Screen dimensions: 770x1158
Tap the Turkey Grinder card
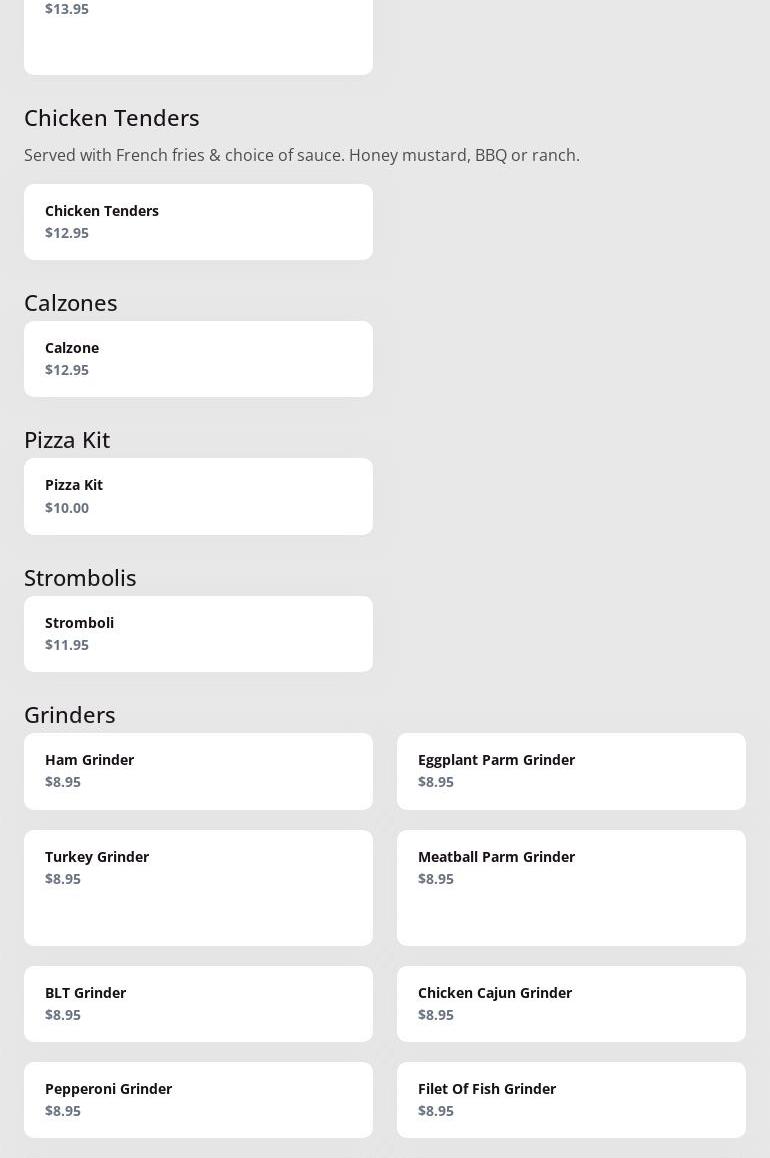click(x=198, y=887)
